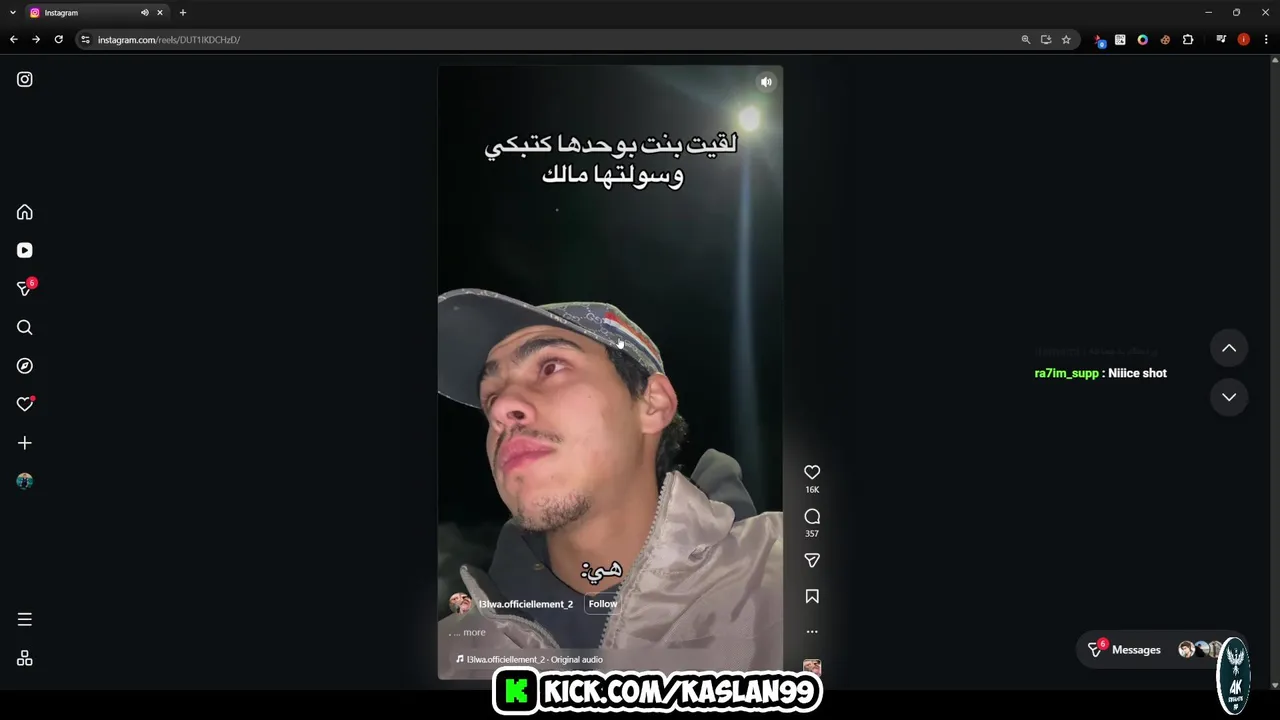The image size is (1280, 720).
Task: Open the hamburger More menu in sidebar
Action: pos(25,619)
